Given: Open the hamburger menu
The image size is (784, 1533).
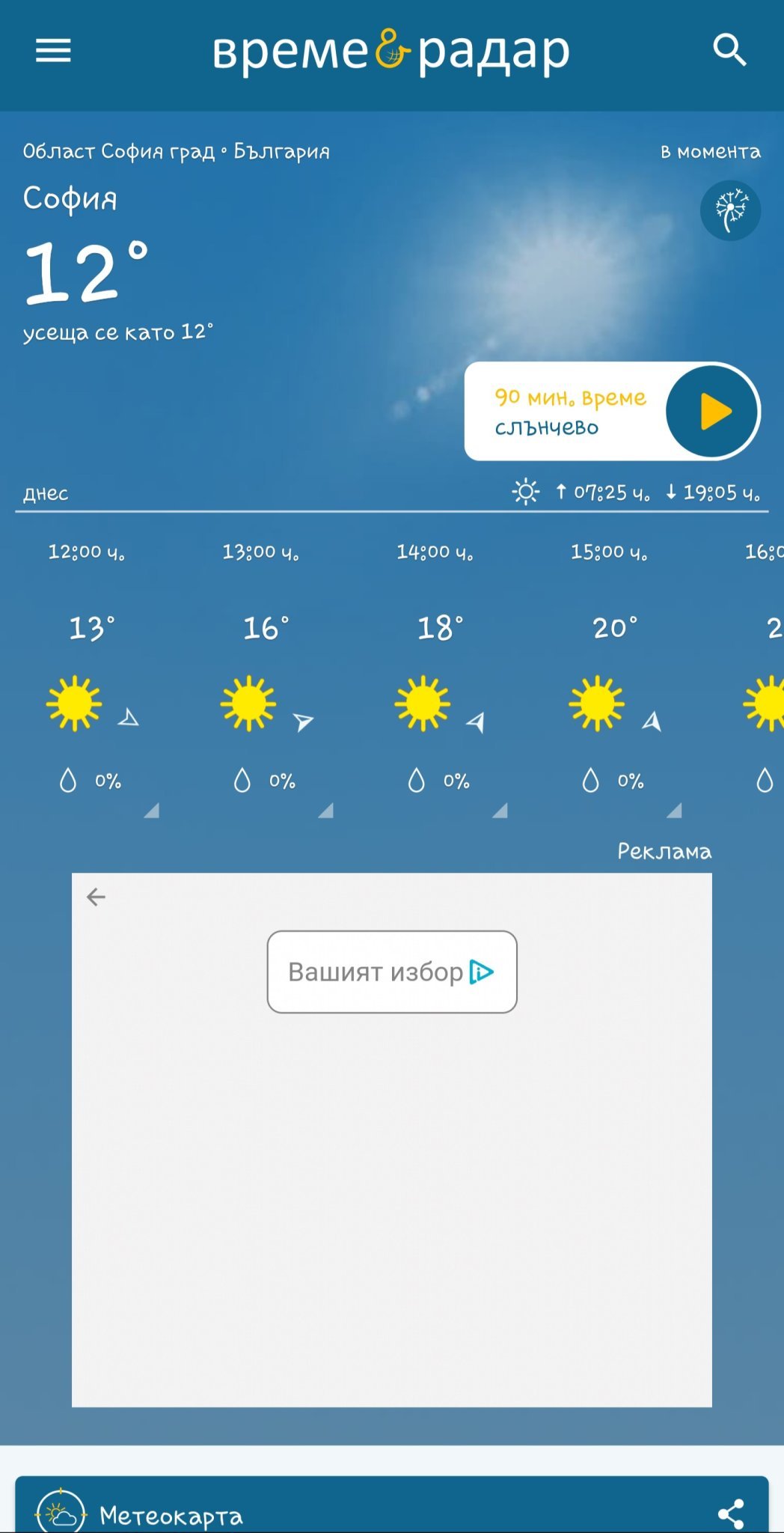Looking at the screenshot, I should 53,51.
